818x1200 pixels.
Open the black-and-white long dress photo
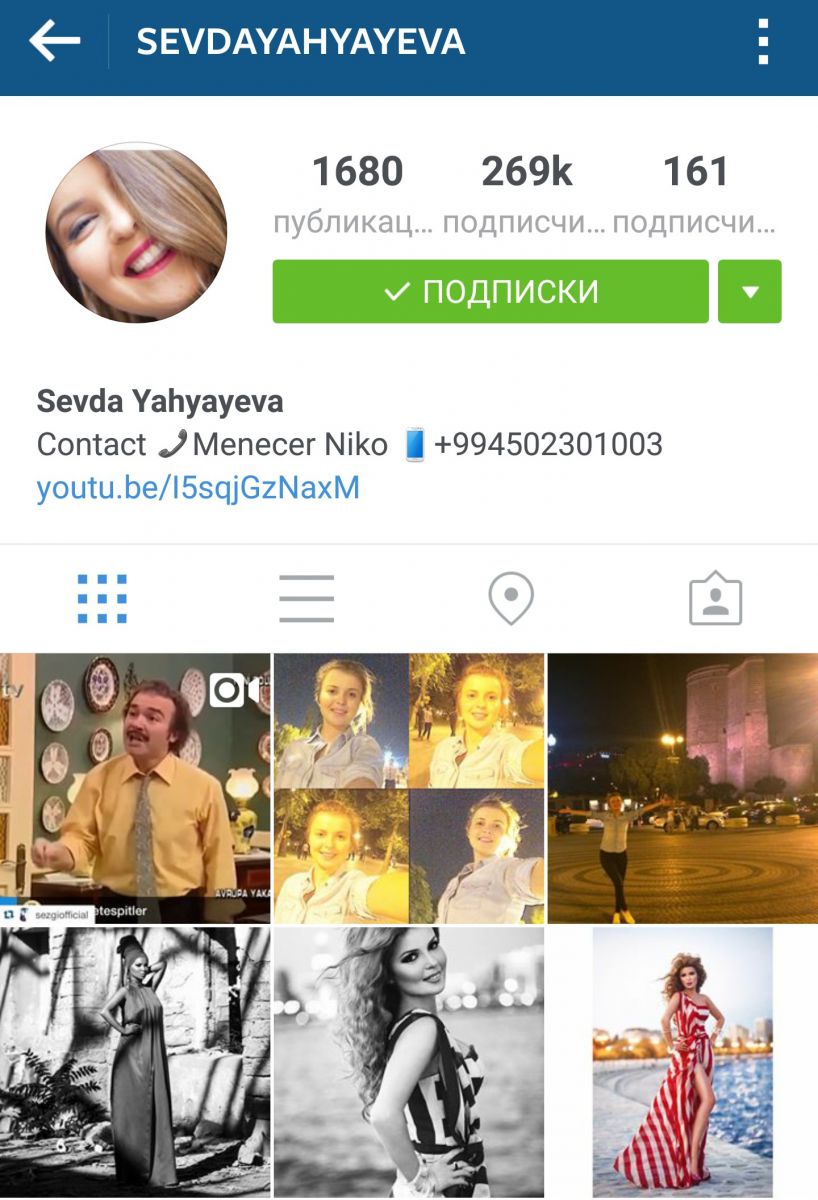tap(135, 1062)
